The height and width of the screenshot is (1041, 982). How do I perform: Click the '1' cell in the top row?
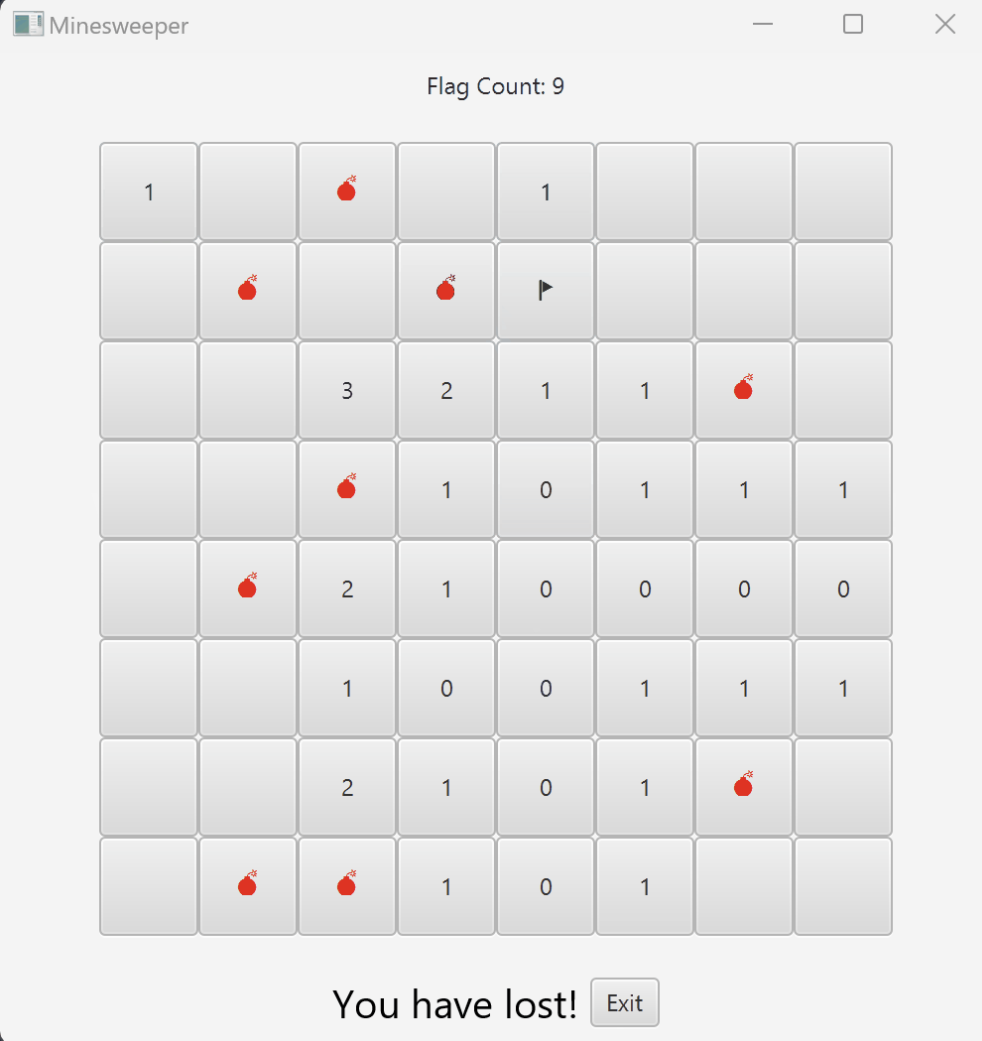click(x=147, y=191)
